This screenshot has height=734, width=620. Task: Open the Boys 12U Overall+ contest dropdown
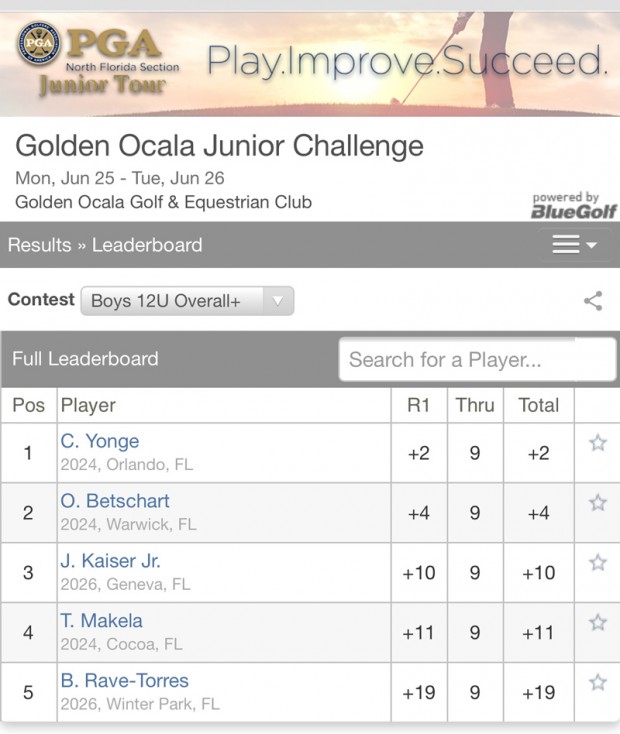(187, 300)
